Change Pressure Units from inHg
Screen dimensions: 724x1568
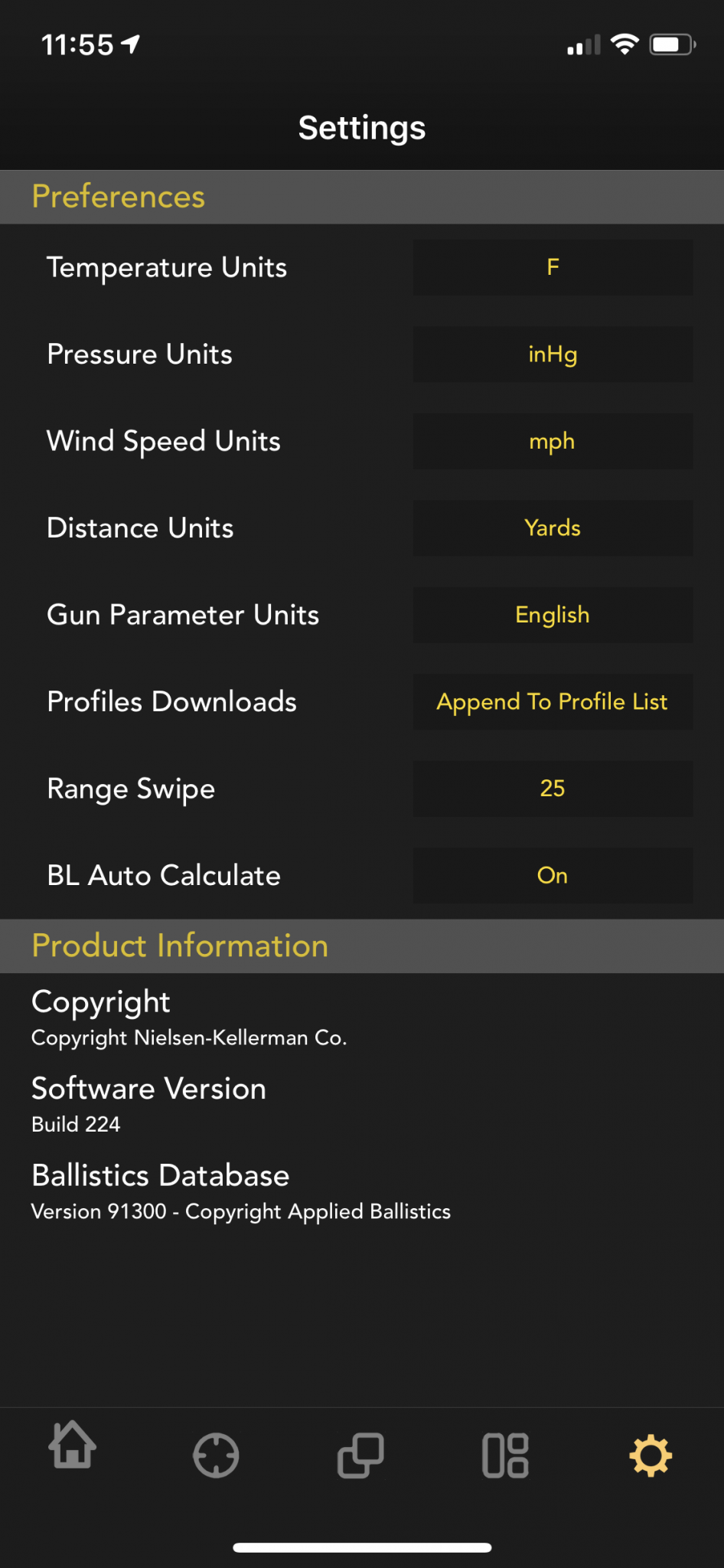tap(553, 354)
